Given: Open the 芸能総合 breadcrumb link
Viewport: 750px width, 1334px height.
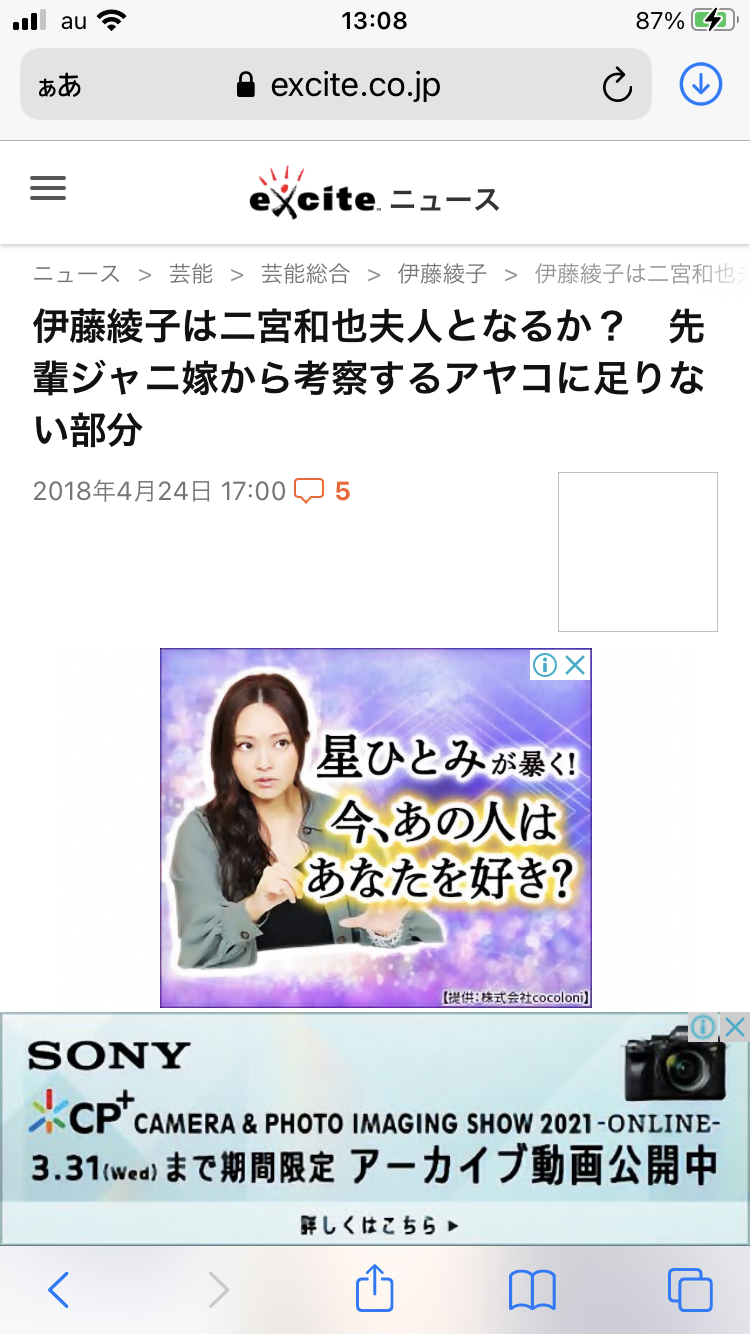Looking at the screenshot, I should click(305, 273).
